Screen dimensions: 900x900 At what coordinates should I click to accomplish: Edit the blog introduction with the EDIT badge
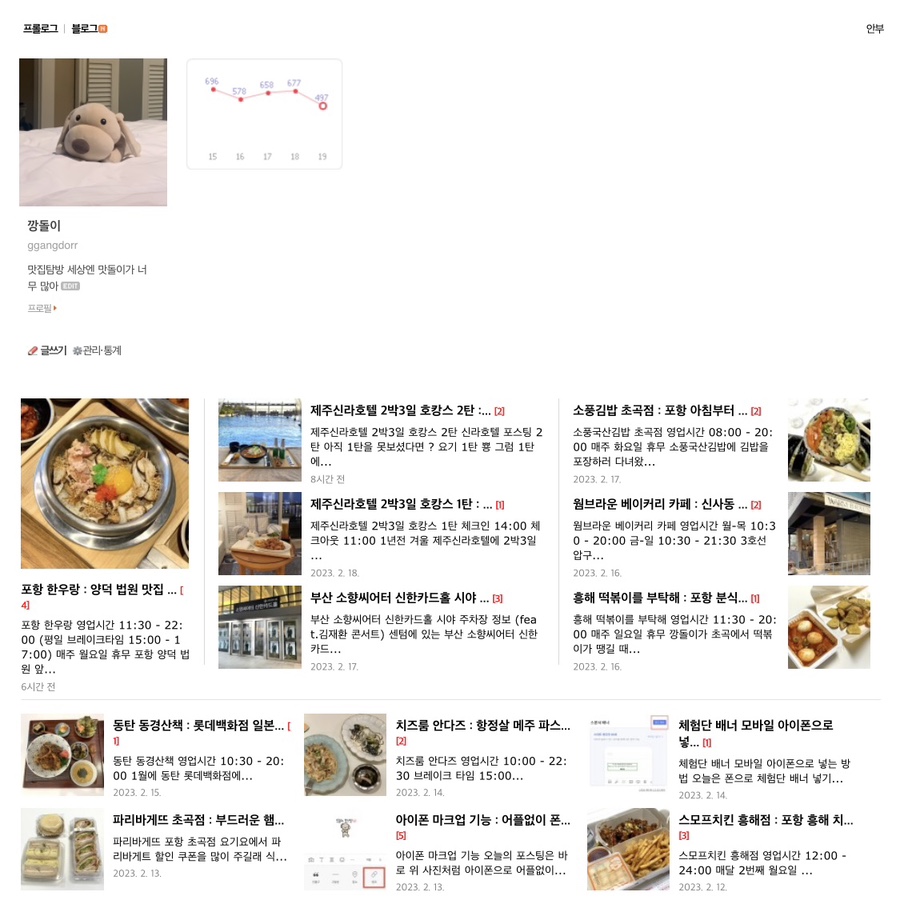69,286
